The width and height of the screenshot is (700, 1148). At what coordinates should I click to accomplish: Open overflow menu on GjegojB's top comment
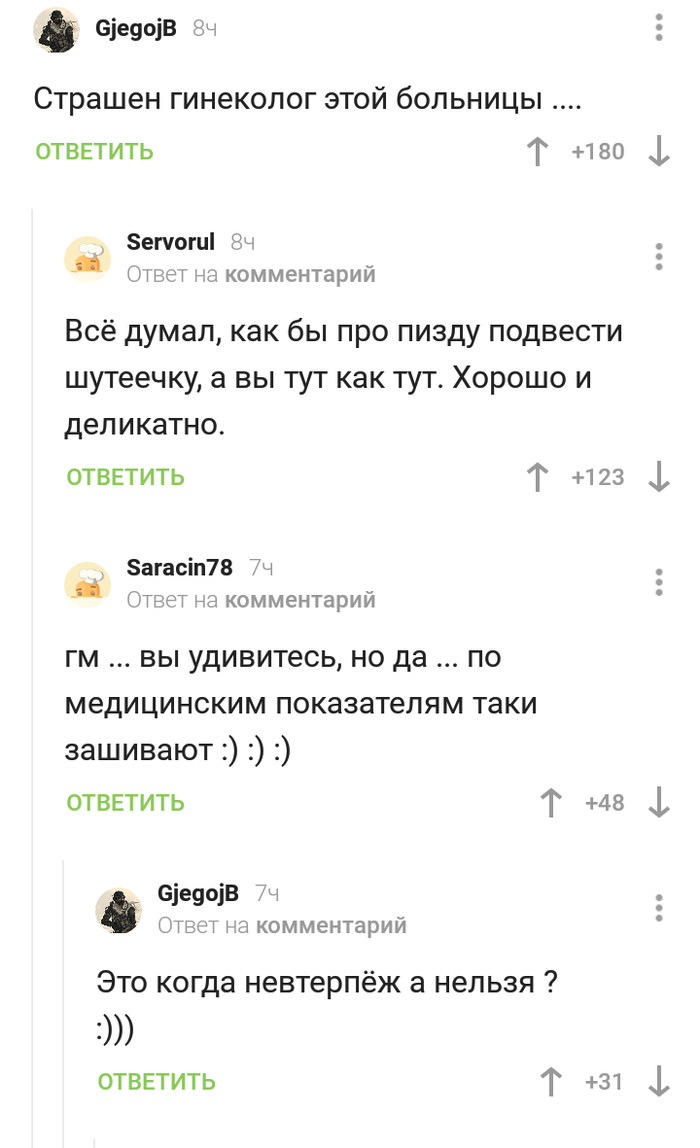tap(658, 28)
